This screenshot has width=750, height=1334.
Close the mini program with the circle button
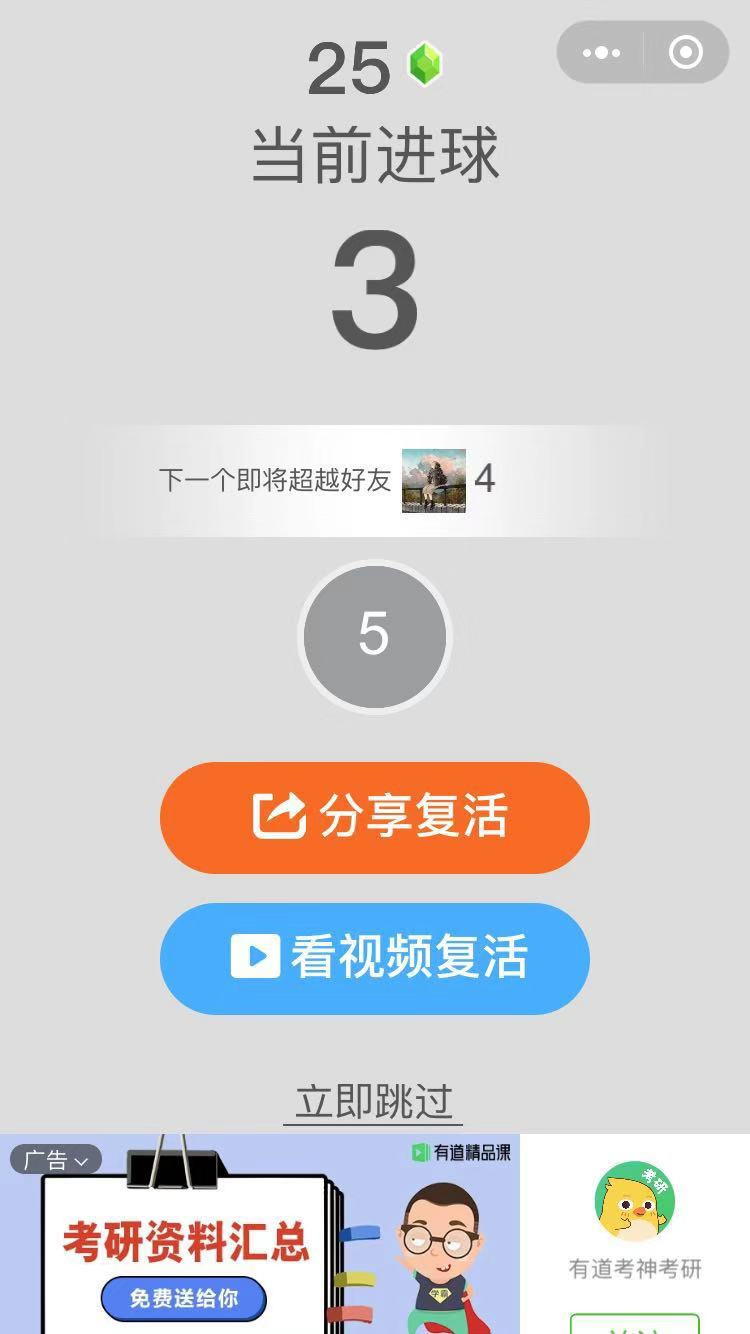pyautogui.click(x=686, y=53)
